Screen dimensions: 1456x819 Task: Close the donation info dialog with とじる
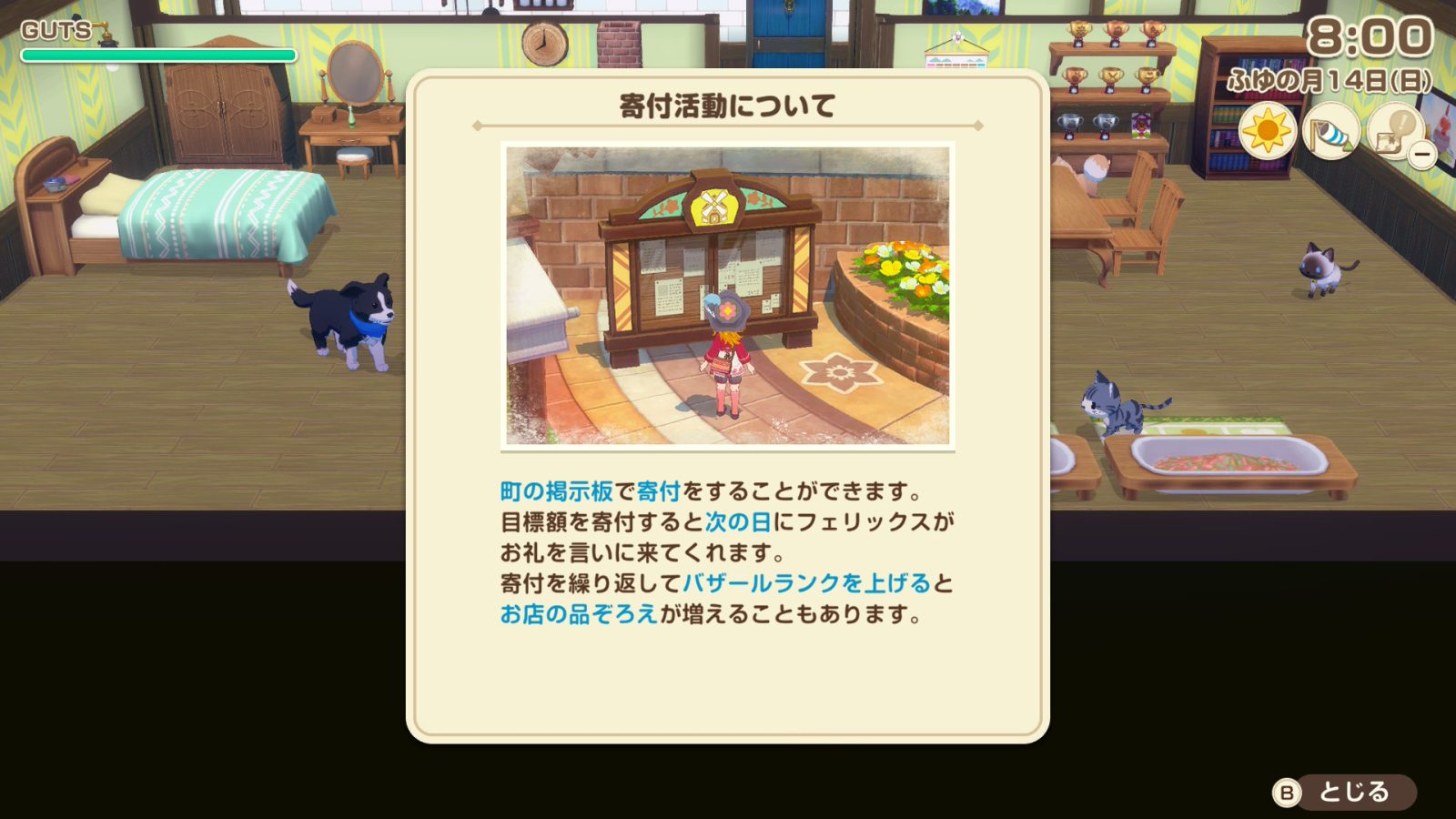tap(1345, 792)
